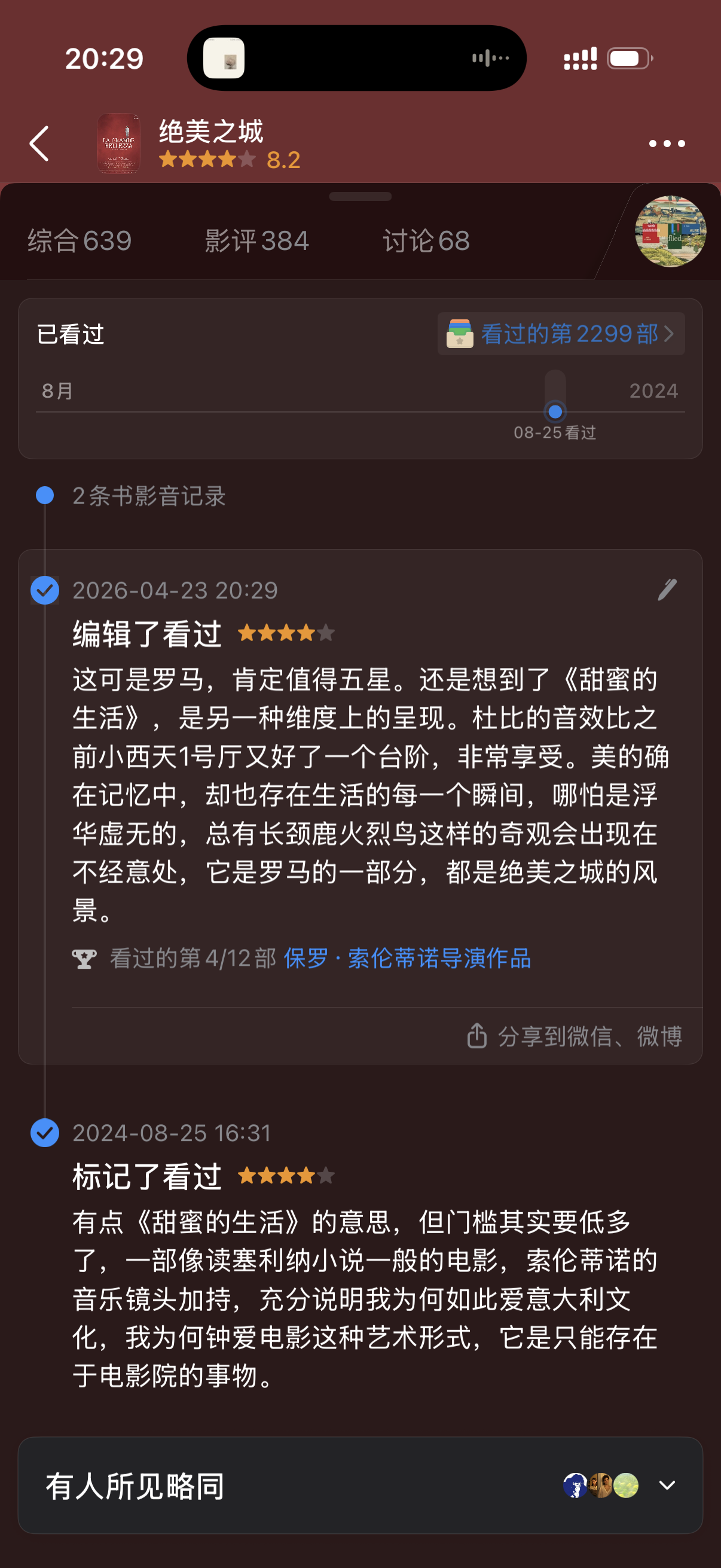Viewport: 721px width, 1568px height.
Task: Expand the 有人所见略同 section
Action: coord(667,1486)
